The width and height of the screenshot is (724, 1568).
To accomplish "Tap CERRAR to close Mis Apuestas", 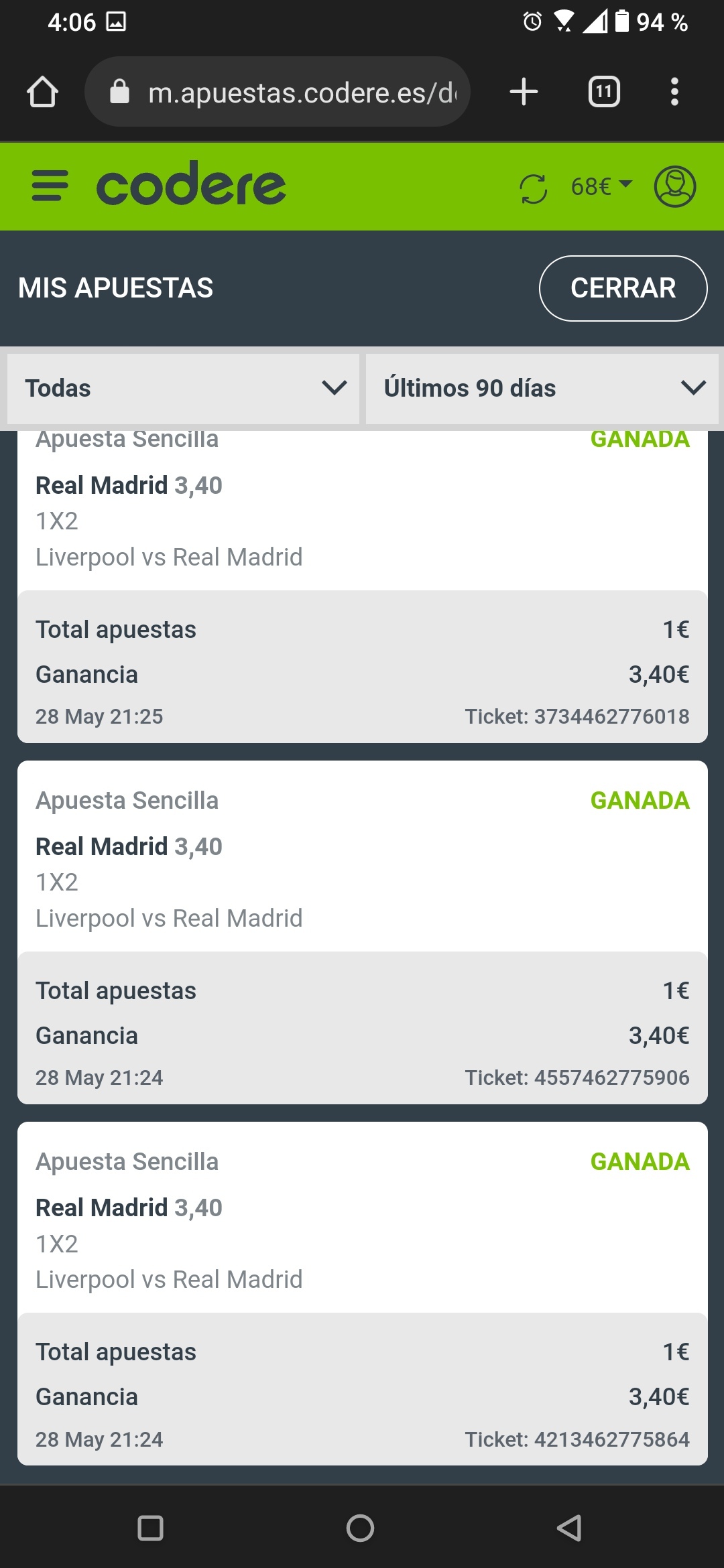I will click(623, 288).
